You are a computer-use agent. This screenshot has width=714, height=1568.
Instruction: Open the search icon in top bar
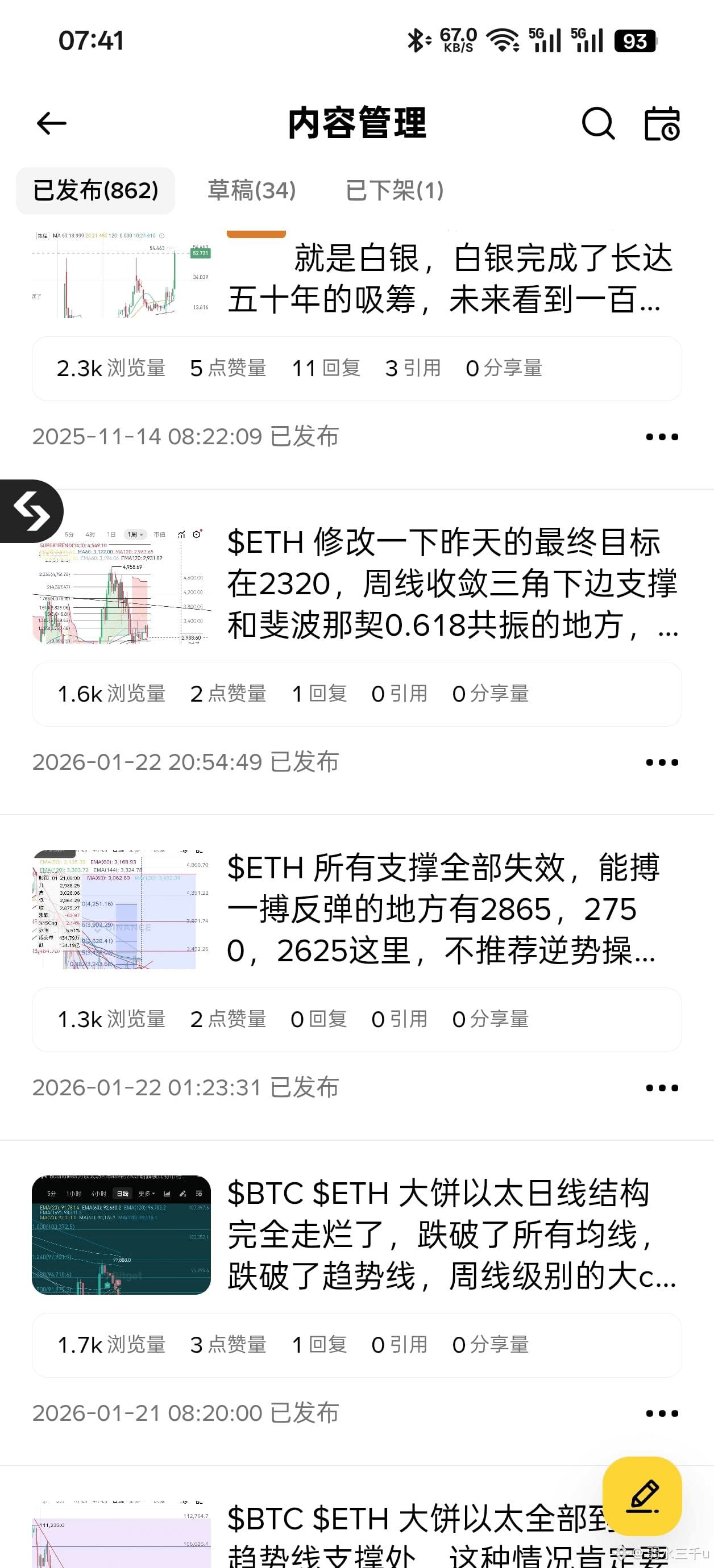click(x=599, y=124)
